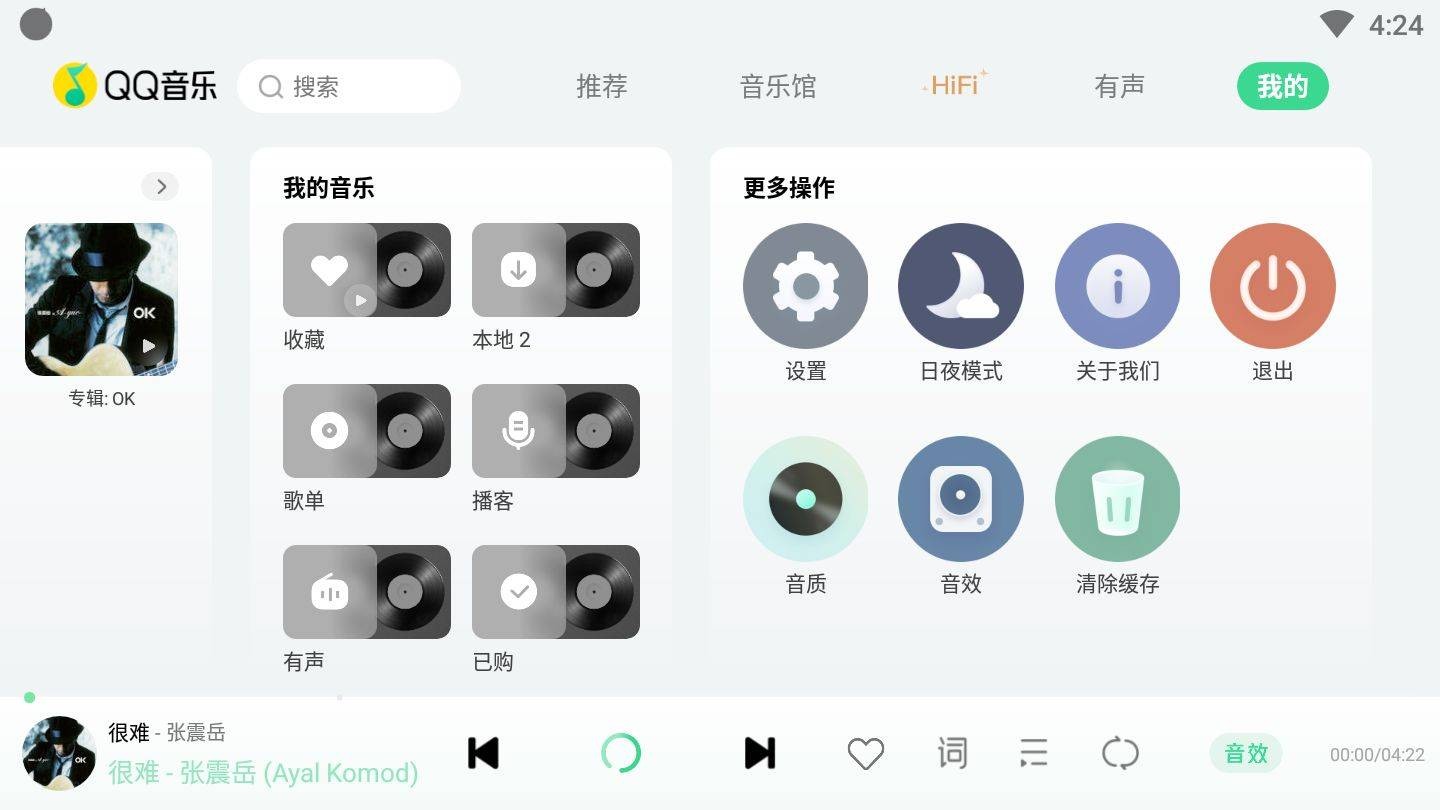Like the current song with the heart icon
This screenshot has height=810, width=1440.
click(x=866, y=753)
